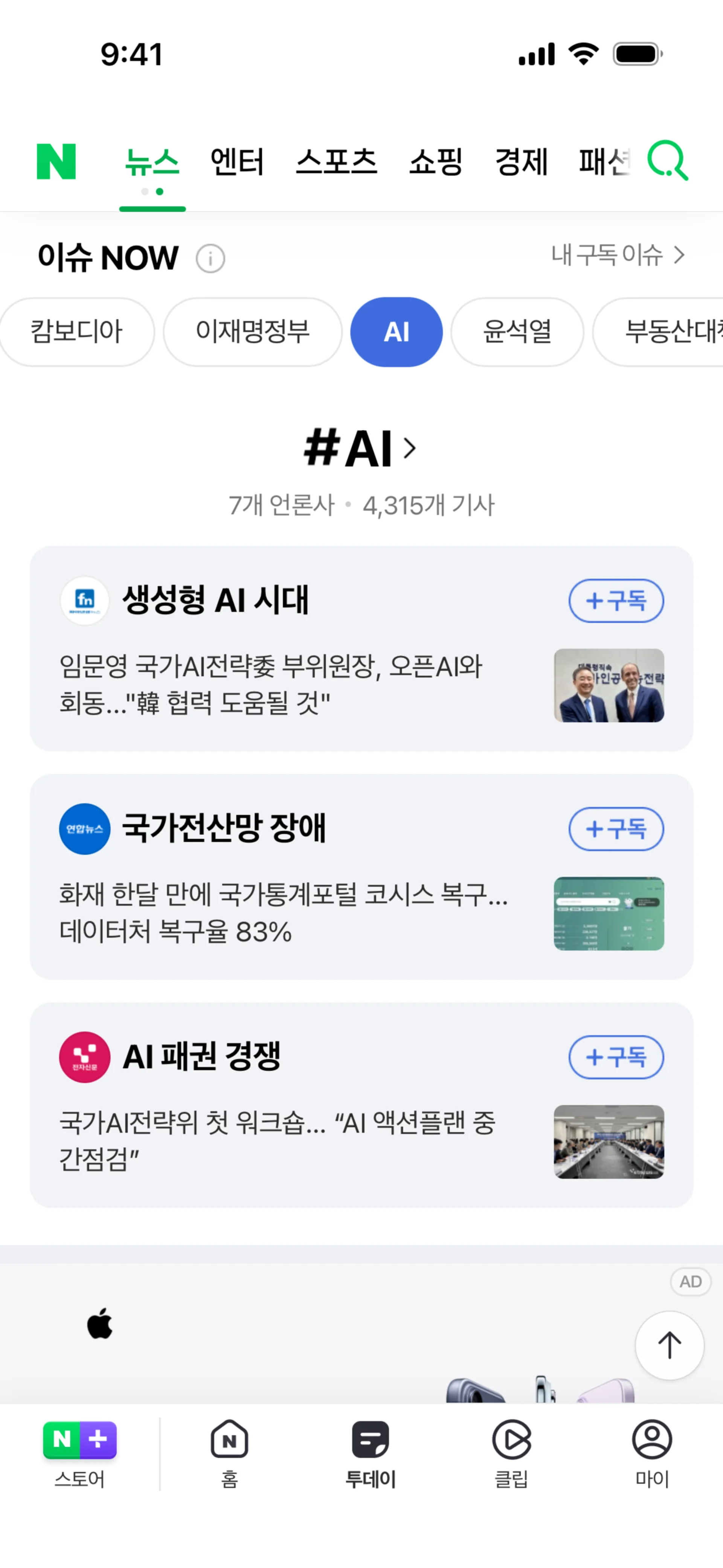The image size is (723, 1568).
Task: Choose the 윤석열 issue chip
Action: coord(517,332)
